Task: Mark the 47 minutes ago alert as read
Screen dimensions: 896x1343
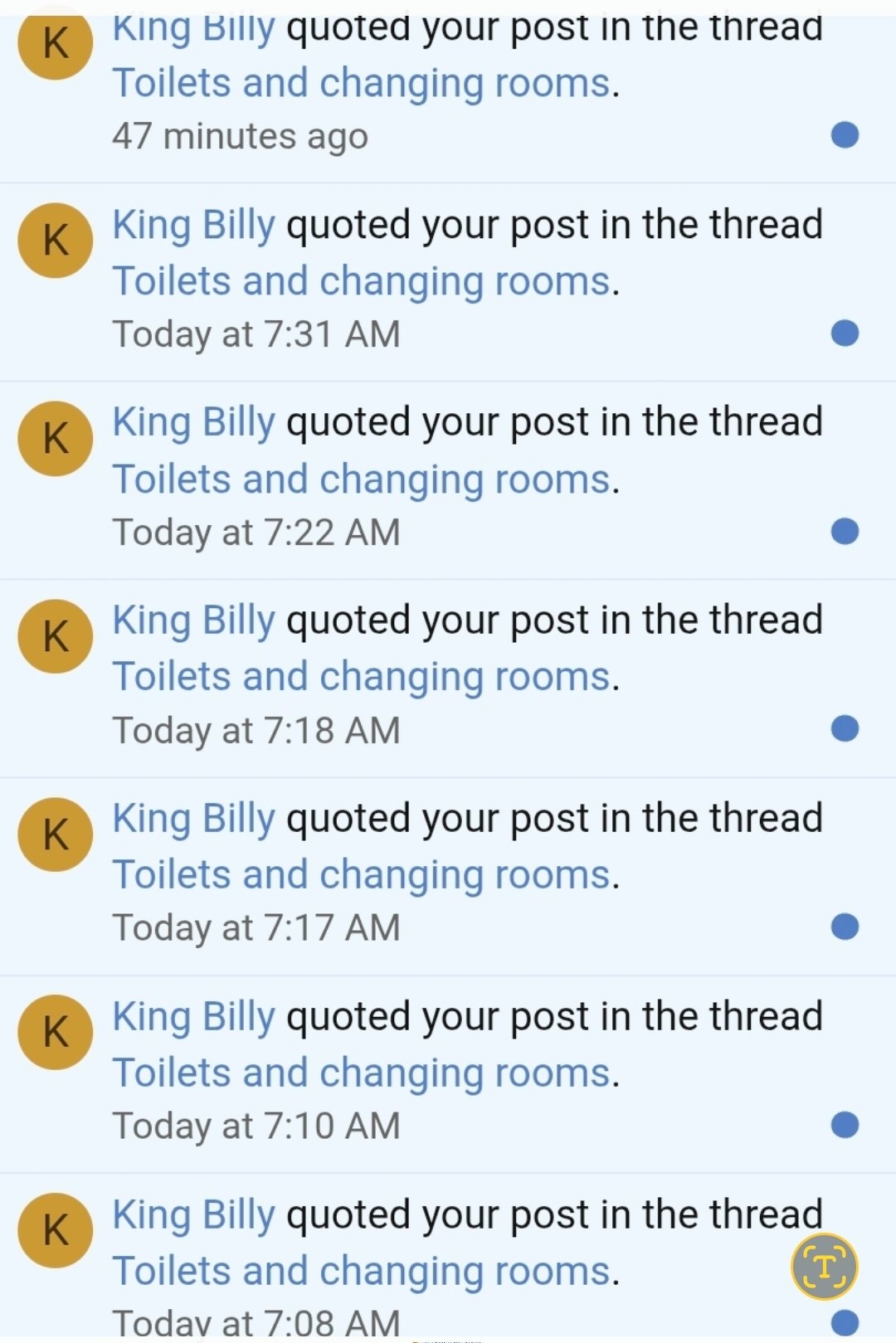Action: [845, 134]
